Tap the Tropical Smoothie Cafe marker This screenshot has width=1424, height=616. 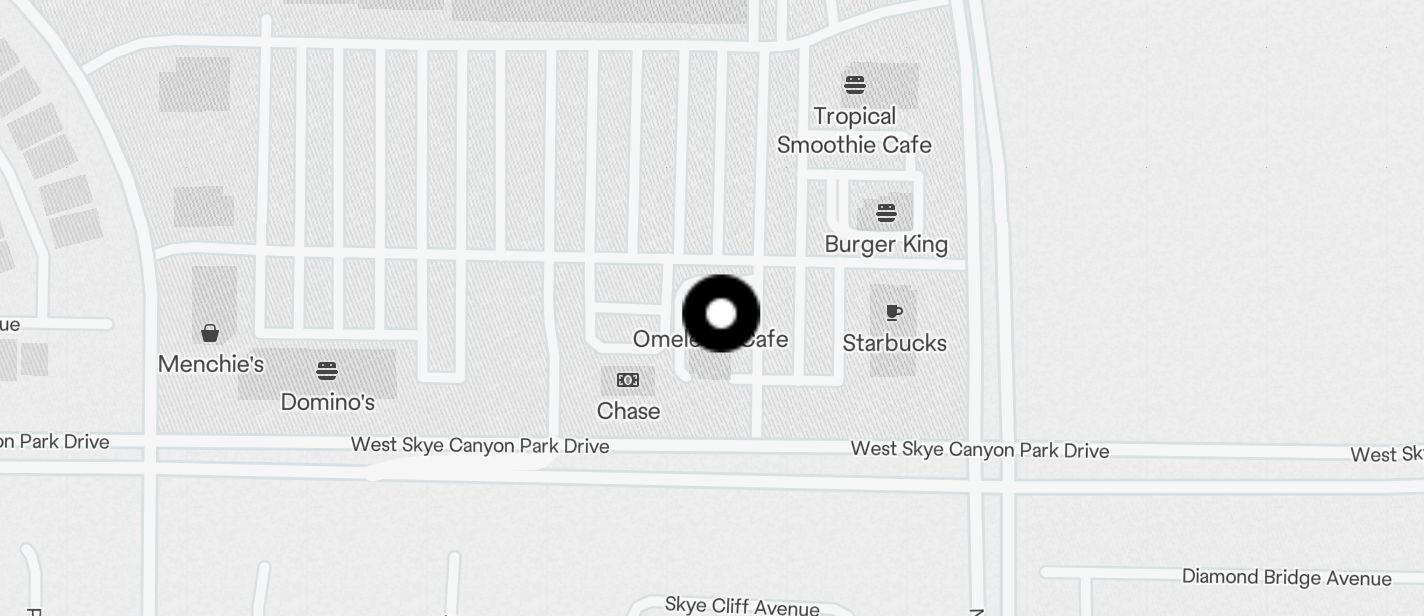click(854, 85)
